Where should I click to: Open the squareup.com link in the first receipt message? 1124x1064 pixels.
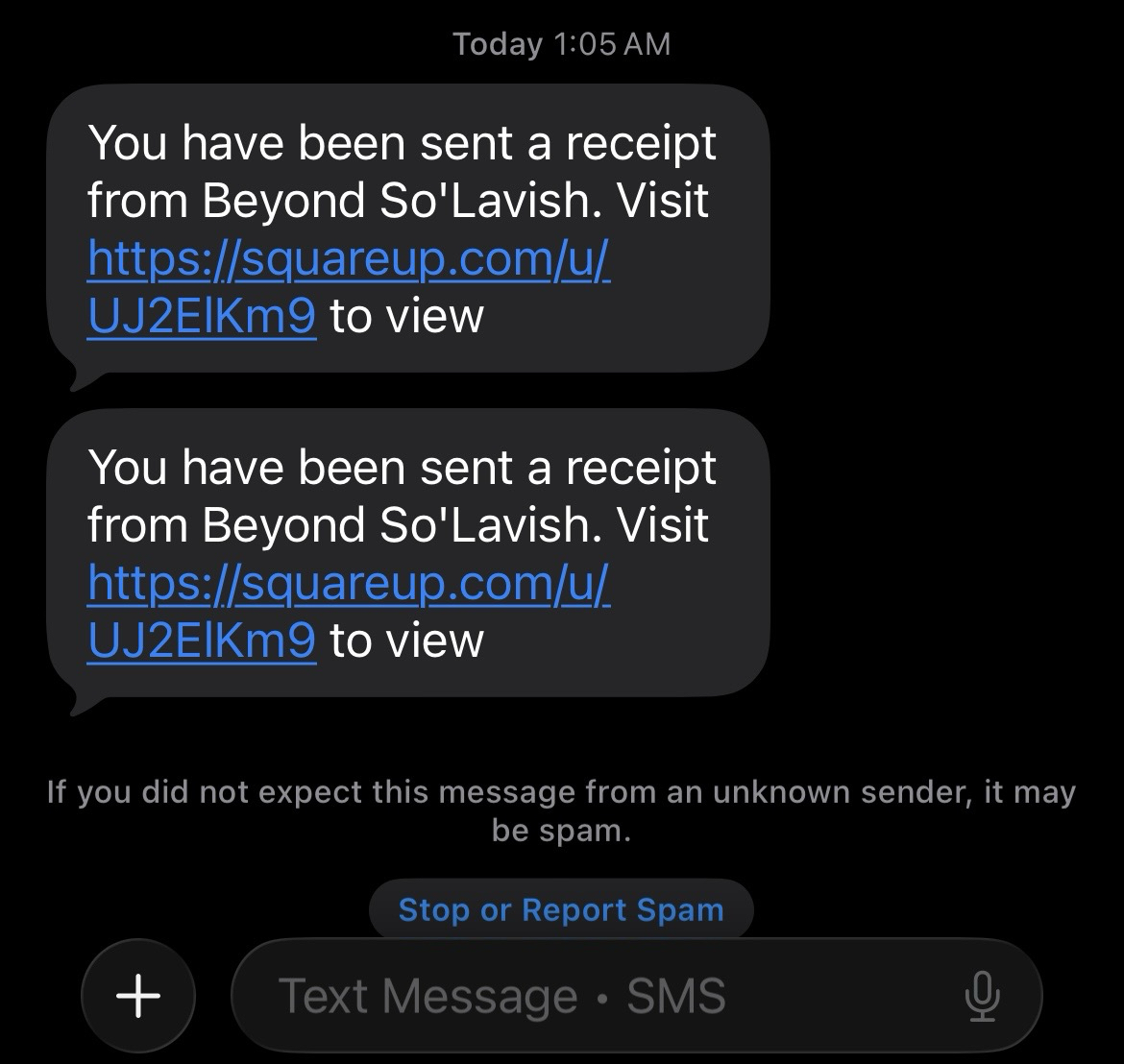(348, 259)
